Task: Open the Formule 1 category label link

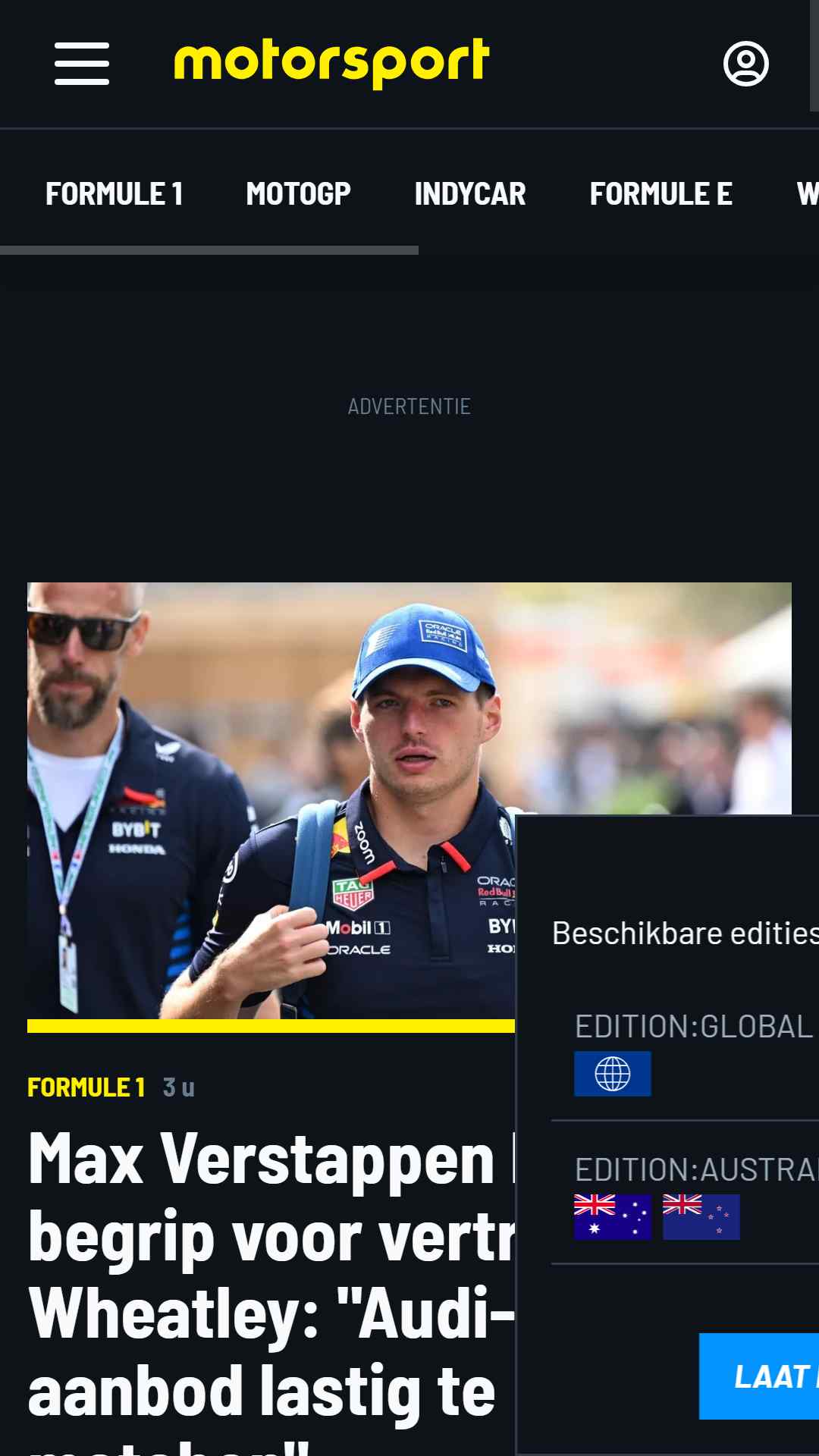Action: pos(86,1087)
